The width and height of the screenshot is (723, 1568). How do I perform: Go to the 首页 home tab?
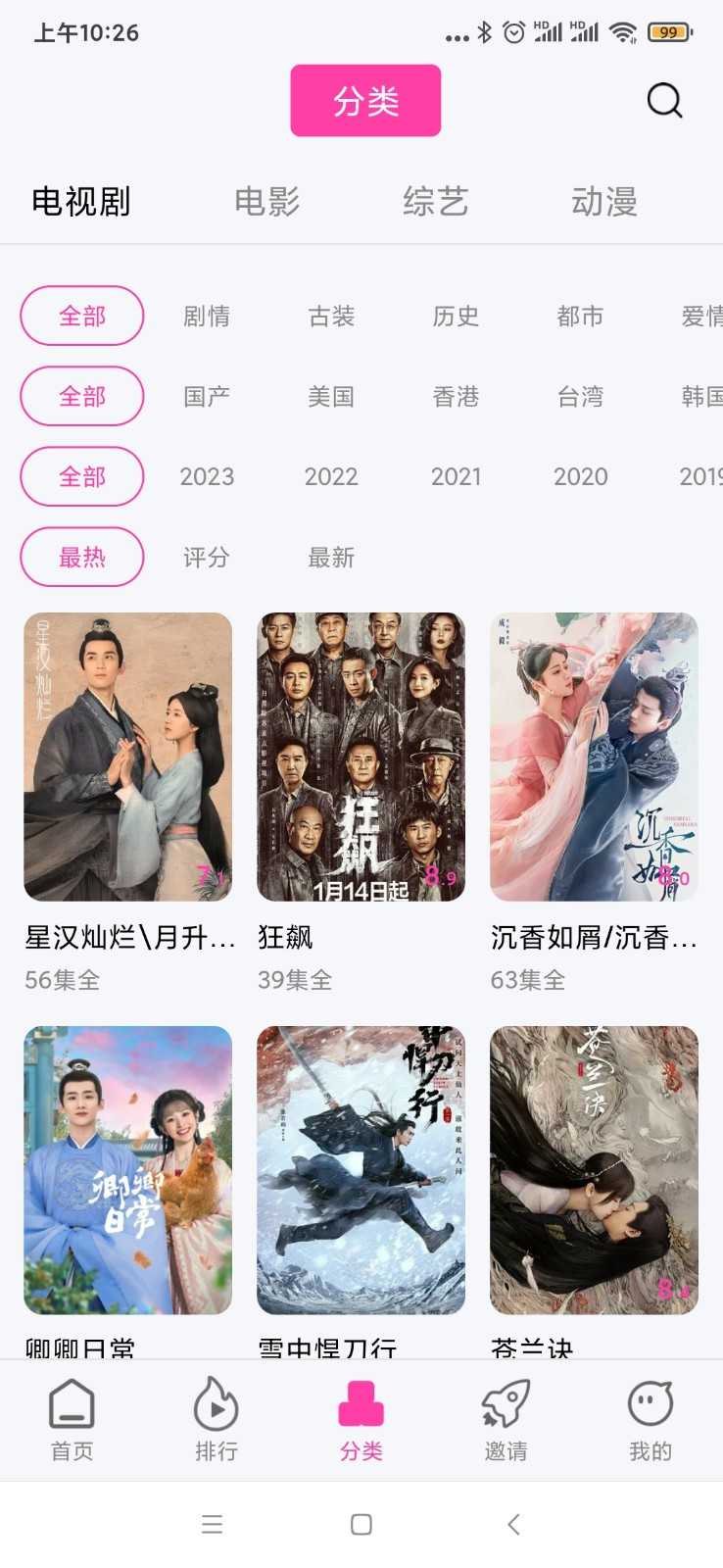click(x=72, y=1419)
